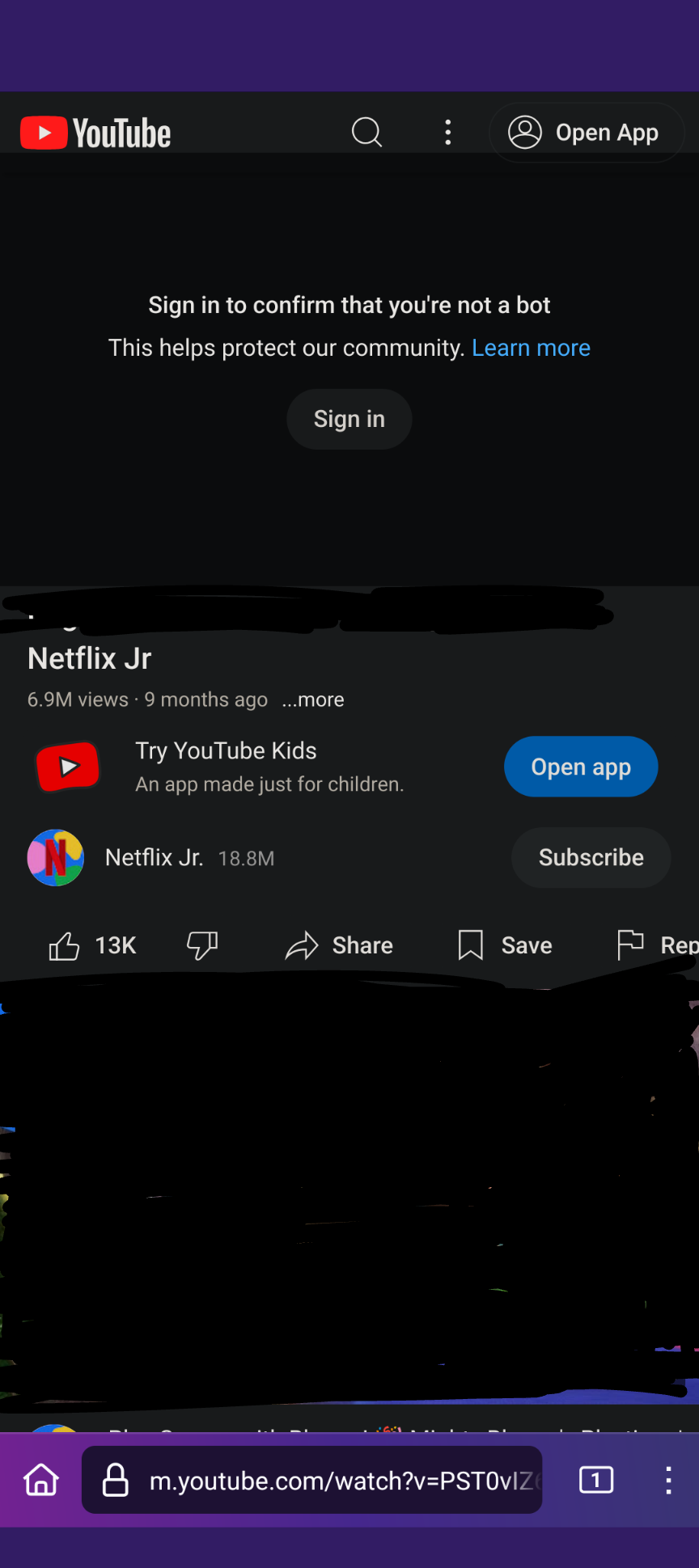Viewport: 699px width, 1568px height.
Task: Report this video
Action: [655, 945]
